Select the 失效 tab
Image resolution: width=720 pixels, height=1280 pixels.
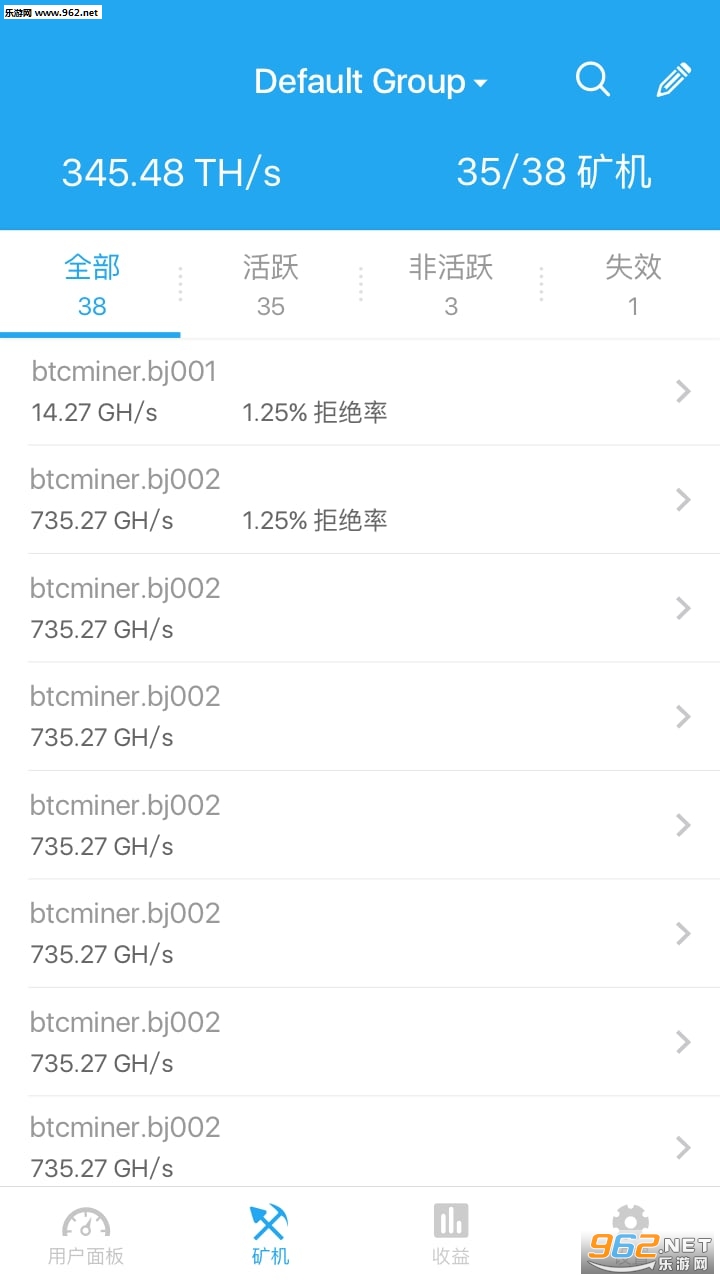point(632,284)
